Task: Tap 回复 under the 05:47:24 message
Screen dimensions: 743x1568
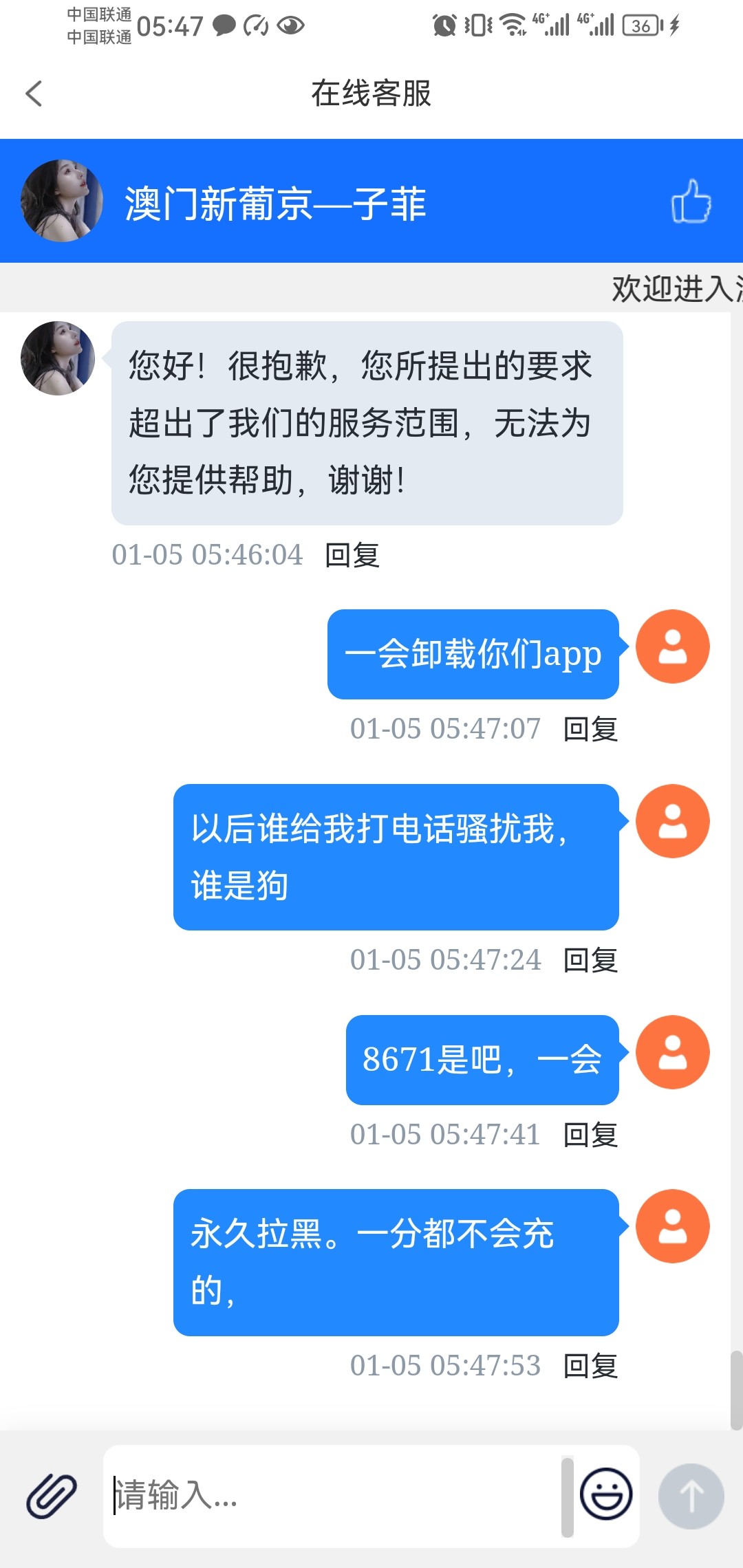Action: click(x=590, y=960)
